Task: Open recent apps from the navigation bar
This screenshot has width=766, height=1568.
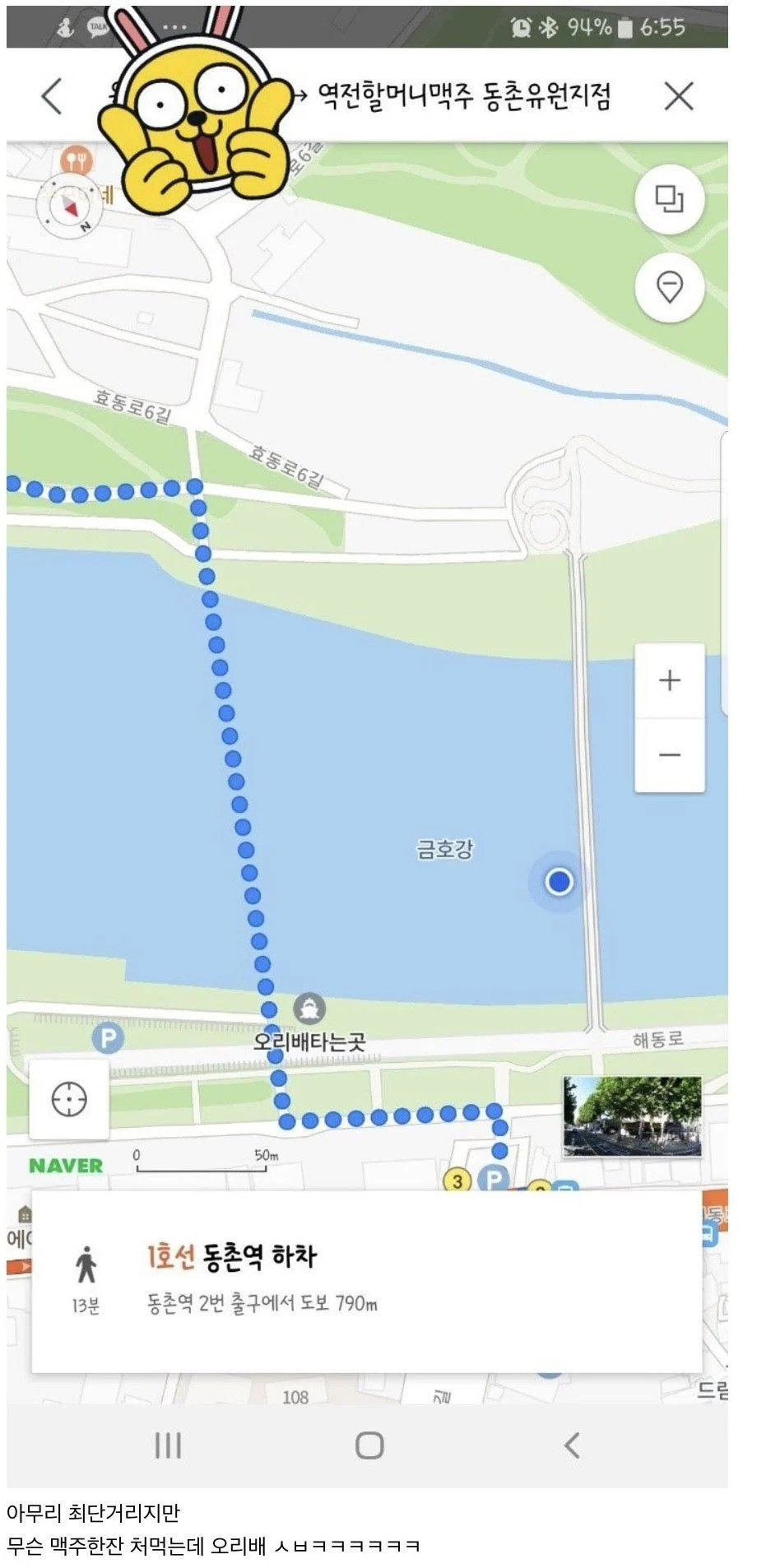Action: pos(168,1445)
